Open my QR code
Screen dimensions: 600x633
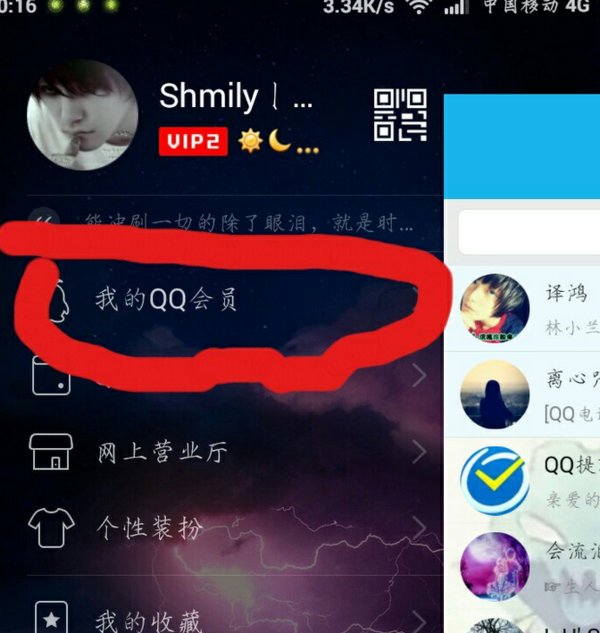click(x=400, y=115)
